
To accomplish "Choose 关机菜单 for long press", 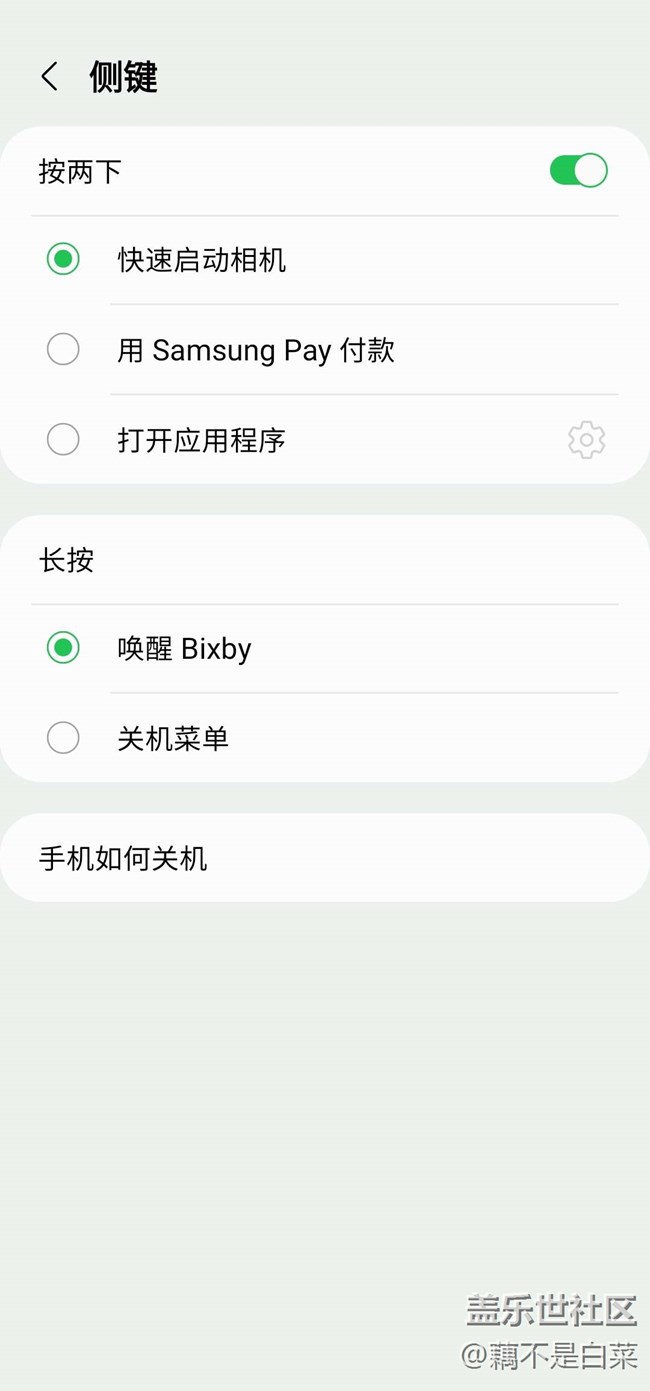I will tap(63, 738).
